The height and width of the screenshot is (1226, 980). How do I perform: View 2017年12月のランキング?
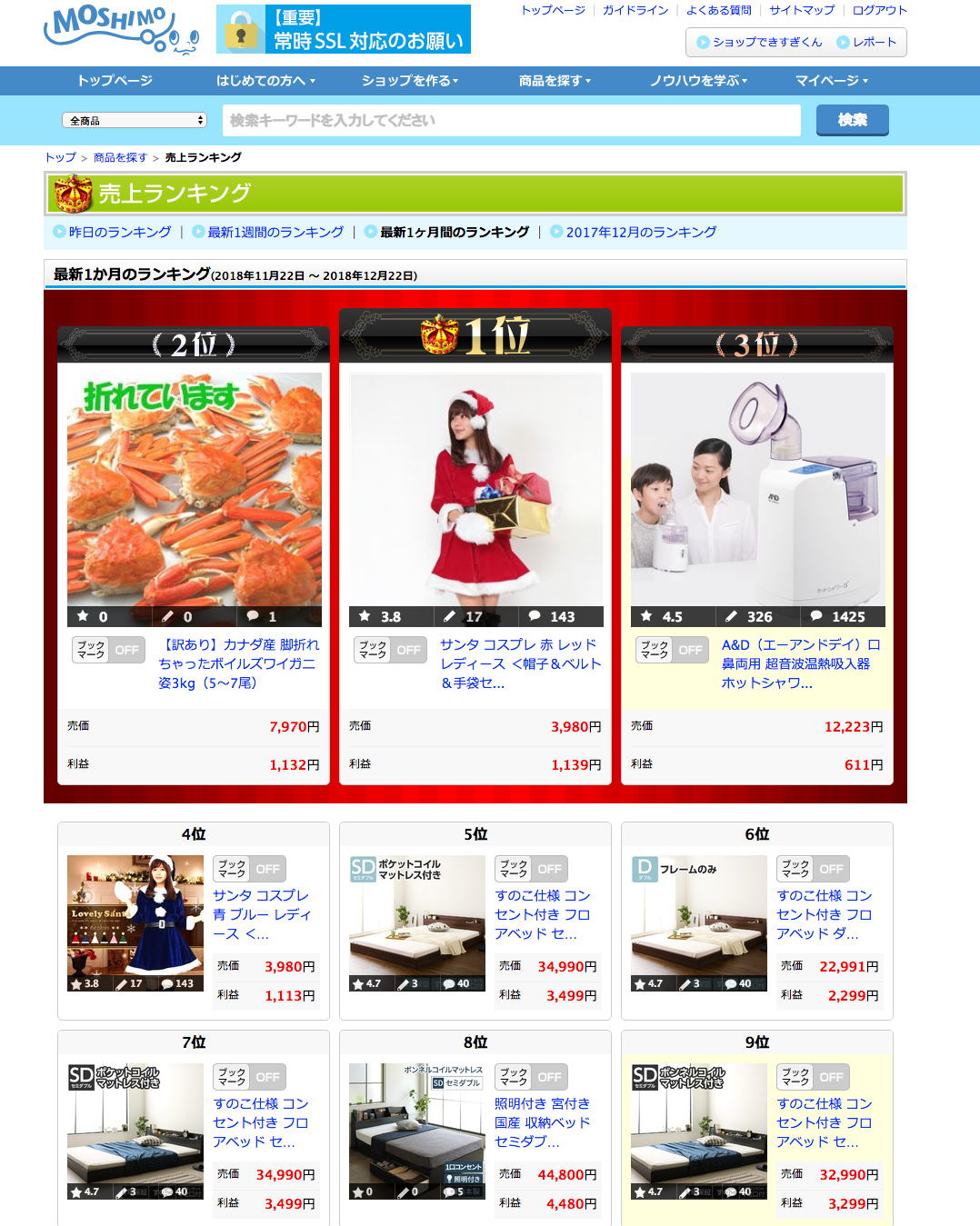click(x=640, y=232)
